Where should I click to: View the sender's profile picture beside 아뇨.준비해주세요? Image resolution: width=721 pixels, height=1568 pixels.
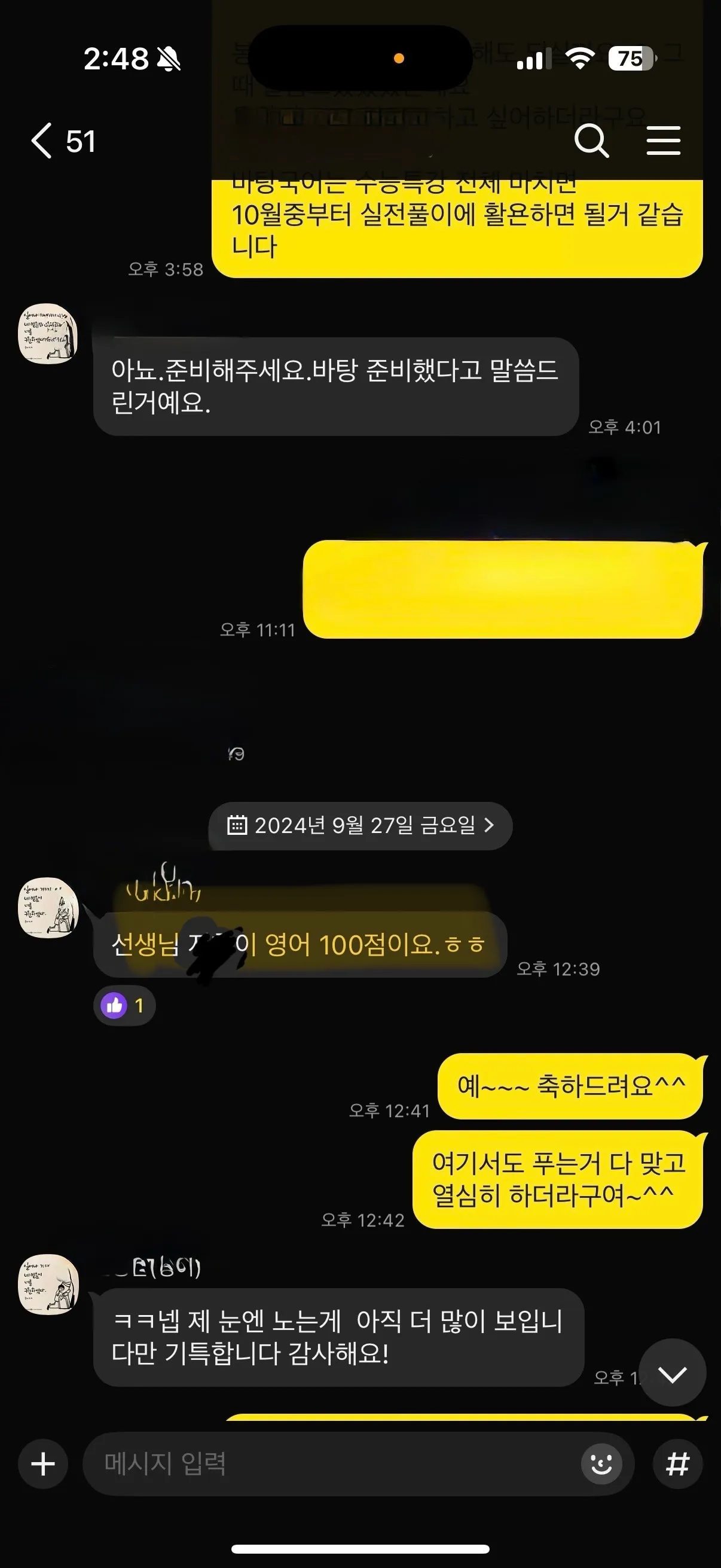[x=48, y=334]
